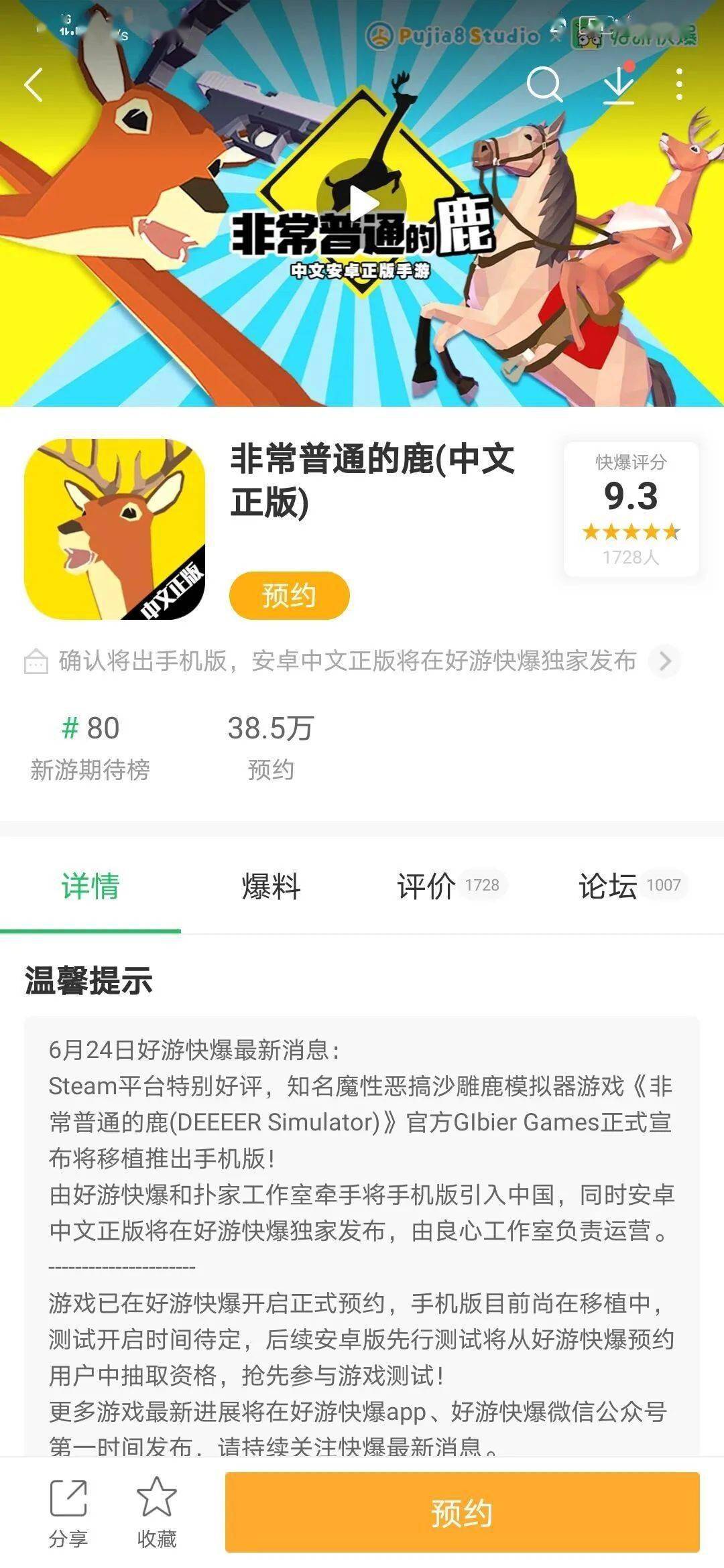724x1568 pixels.
Task: Open the three-dot overflow menu
Action: click(x=679, y=84)
